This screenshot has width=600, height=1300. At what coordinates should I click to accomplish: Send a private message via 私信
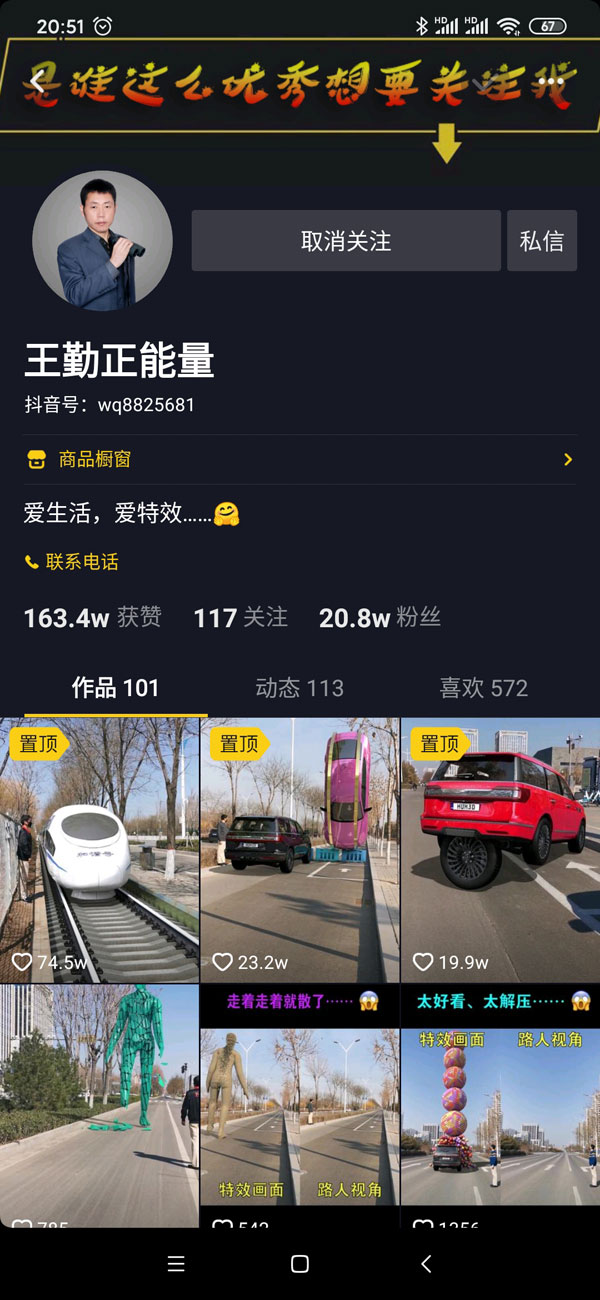541,241
